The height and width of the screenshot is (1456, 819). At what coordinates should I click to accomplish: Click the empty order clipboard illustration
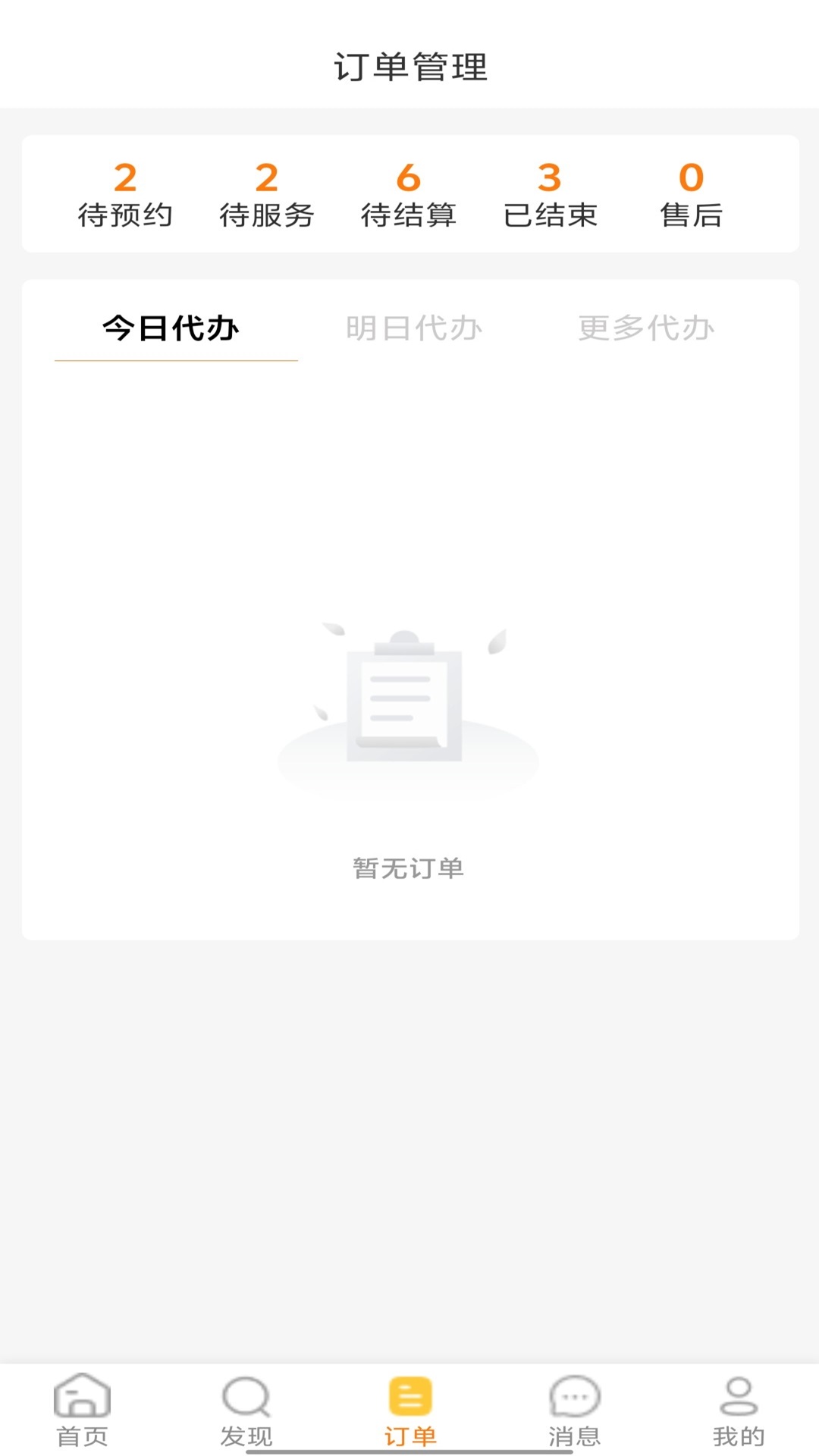[x=406, y=705]
